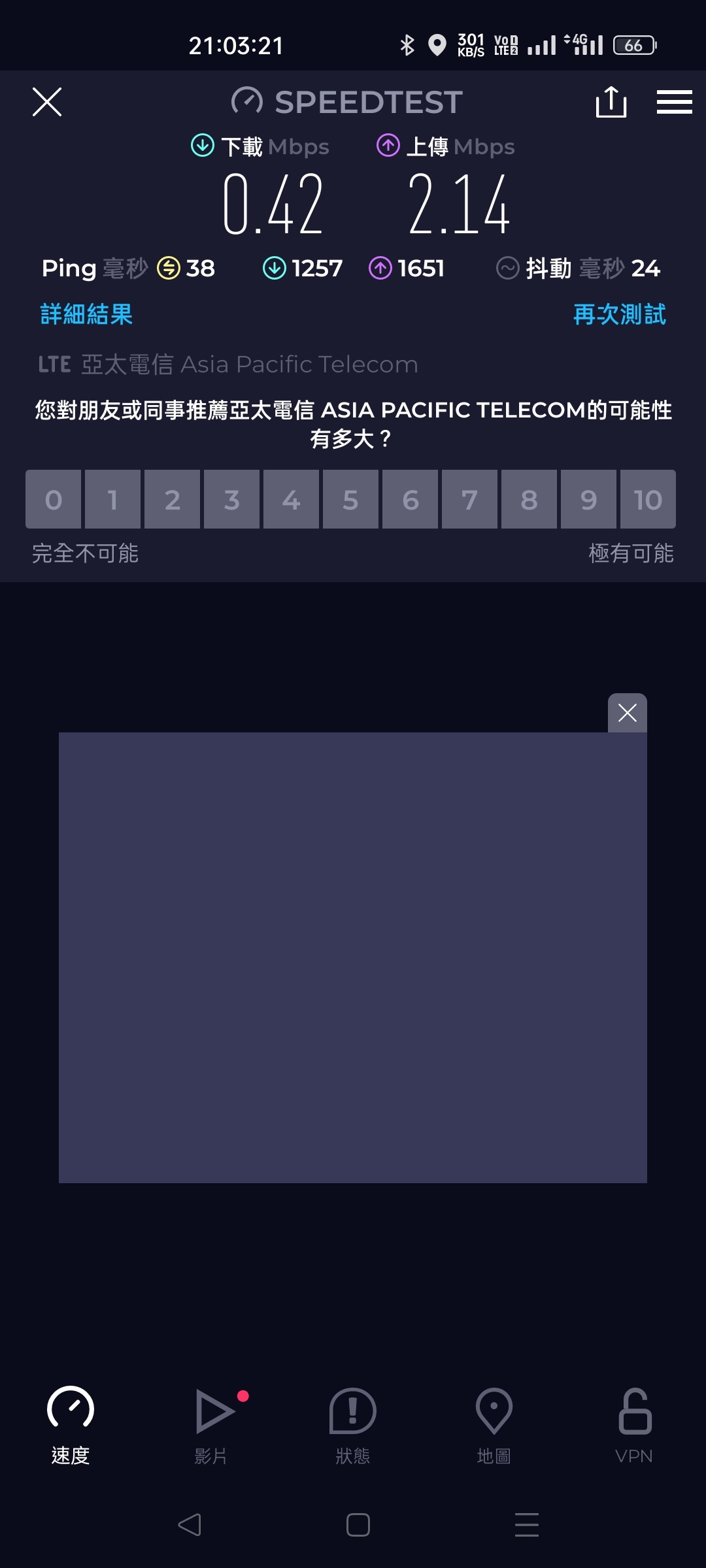Image resolution: width=706 pixels, height=1568 pixels.
Task: Pick rating 7 on the survey scale
Action: [469, 500]
